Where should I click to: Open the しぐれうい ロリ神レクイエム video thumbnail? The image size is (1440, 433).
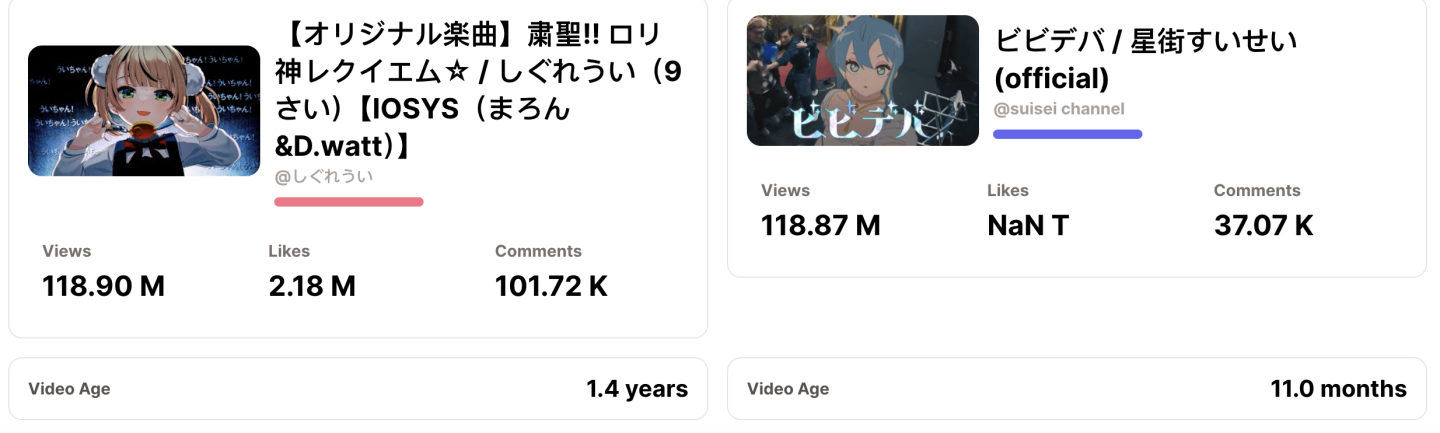(144, 111)
